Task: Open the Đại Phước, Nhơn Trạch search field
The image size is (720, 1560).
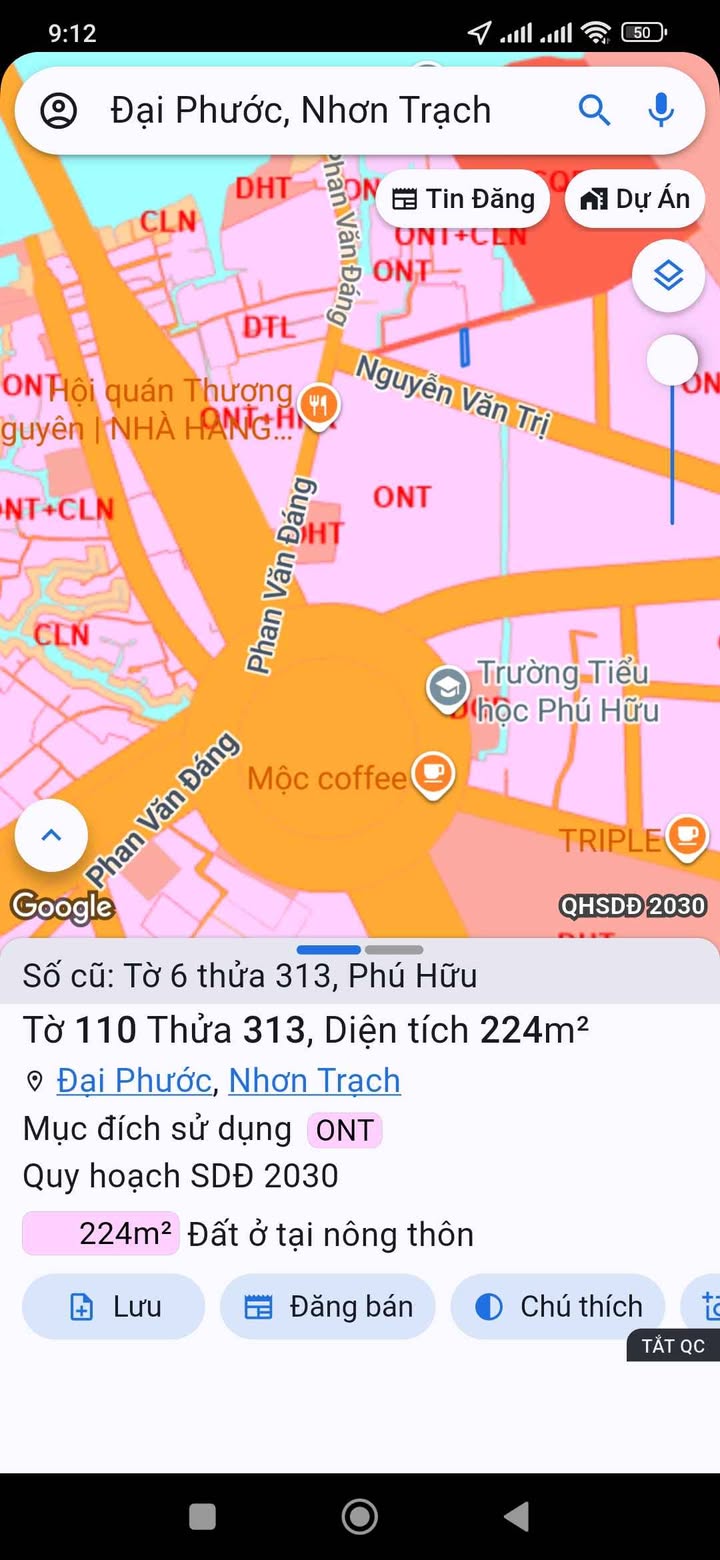Action: (x=300, y=110)
